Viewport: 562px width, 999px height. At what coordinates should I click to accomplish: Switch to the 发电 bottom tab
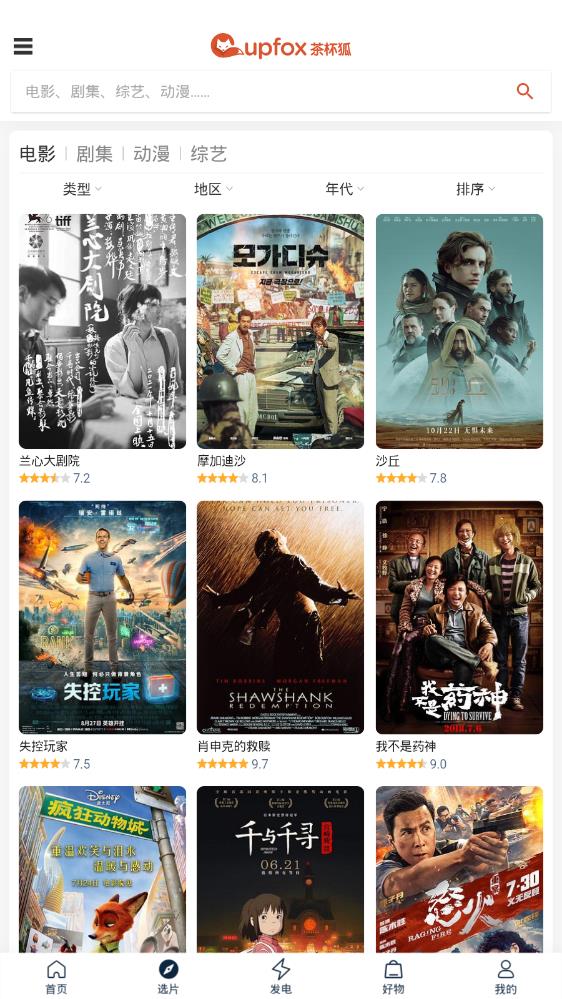click(x=281, y=977)
